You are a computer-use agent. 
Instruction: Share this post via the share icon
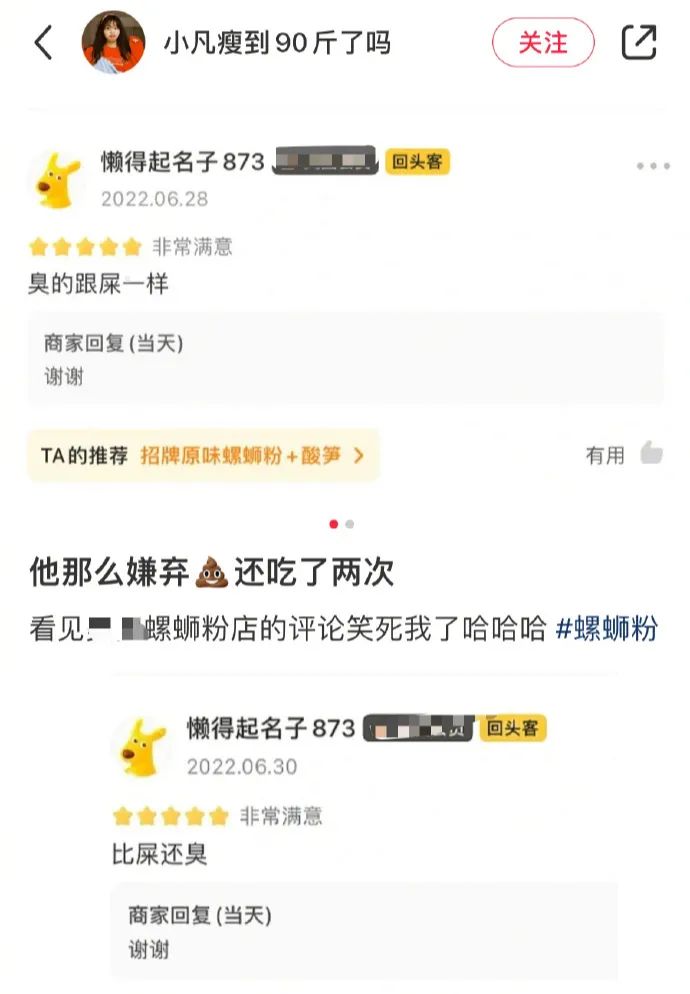(639, 42)
